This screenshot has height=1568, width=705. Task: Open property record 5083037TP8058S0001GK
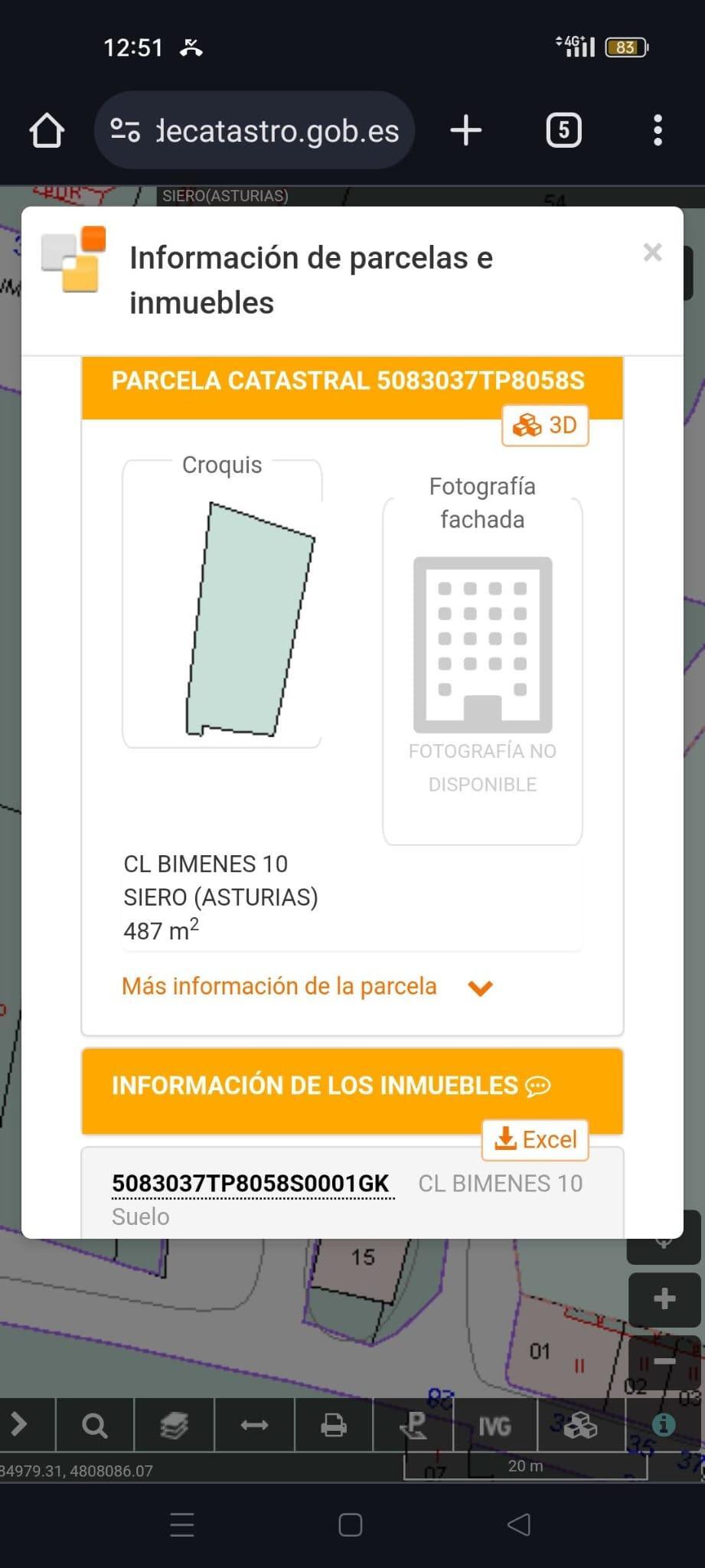click(251, 1183)
